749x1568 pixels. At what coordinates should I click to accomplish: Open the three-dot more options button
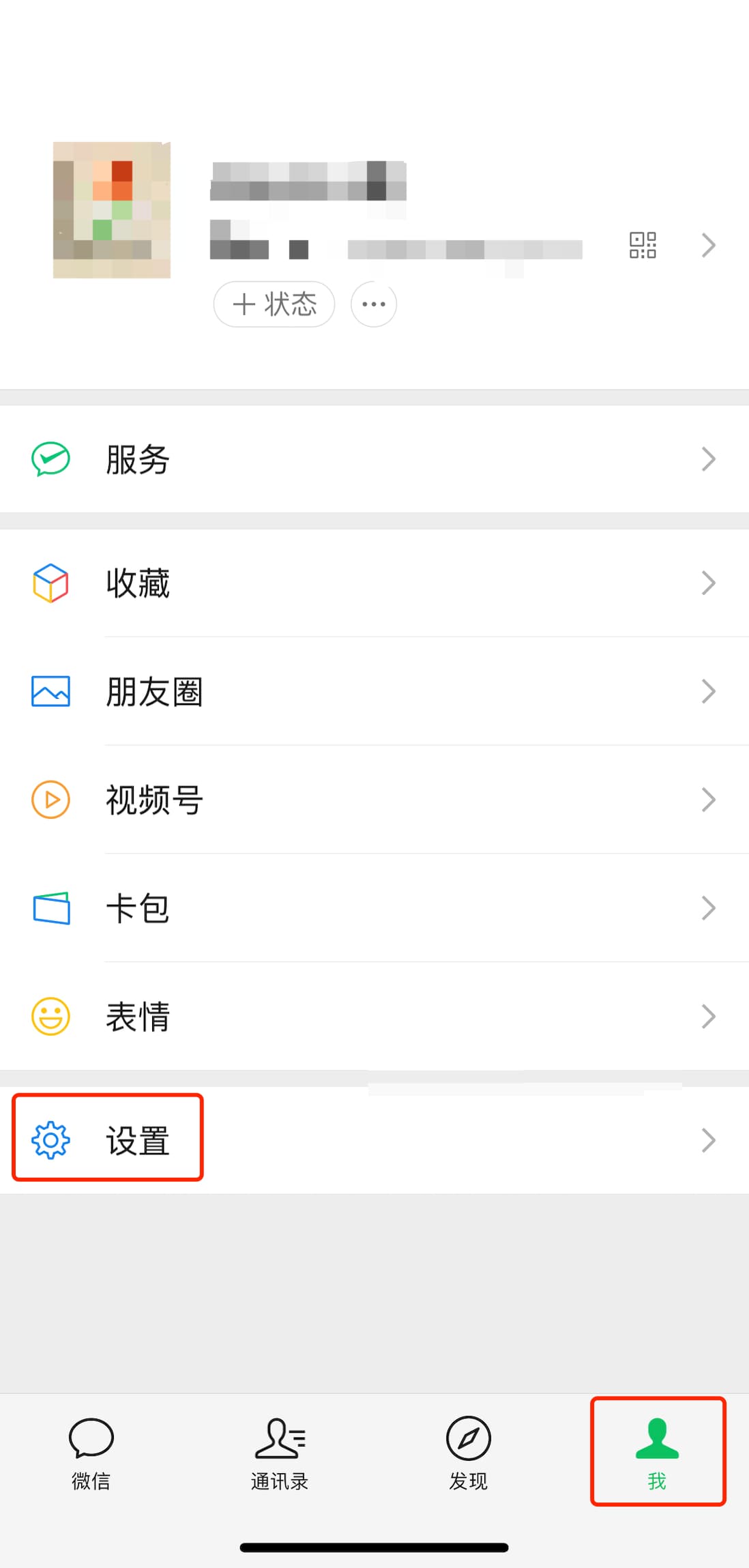374,304
